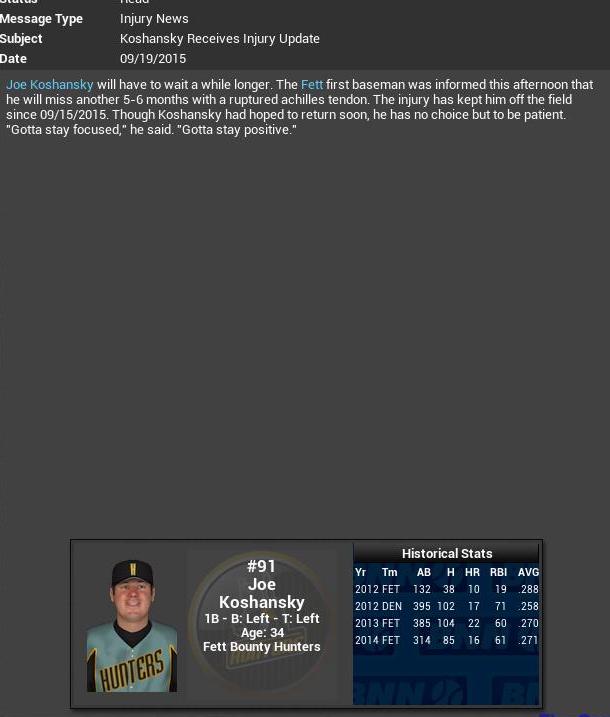The width and height of the screenshot is (610, 717).
Task: Open the Fett team link
Action: 312,85
